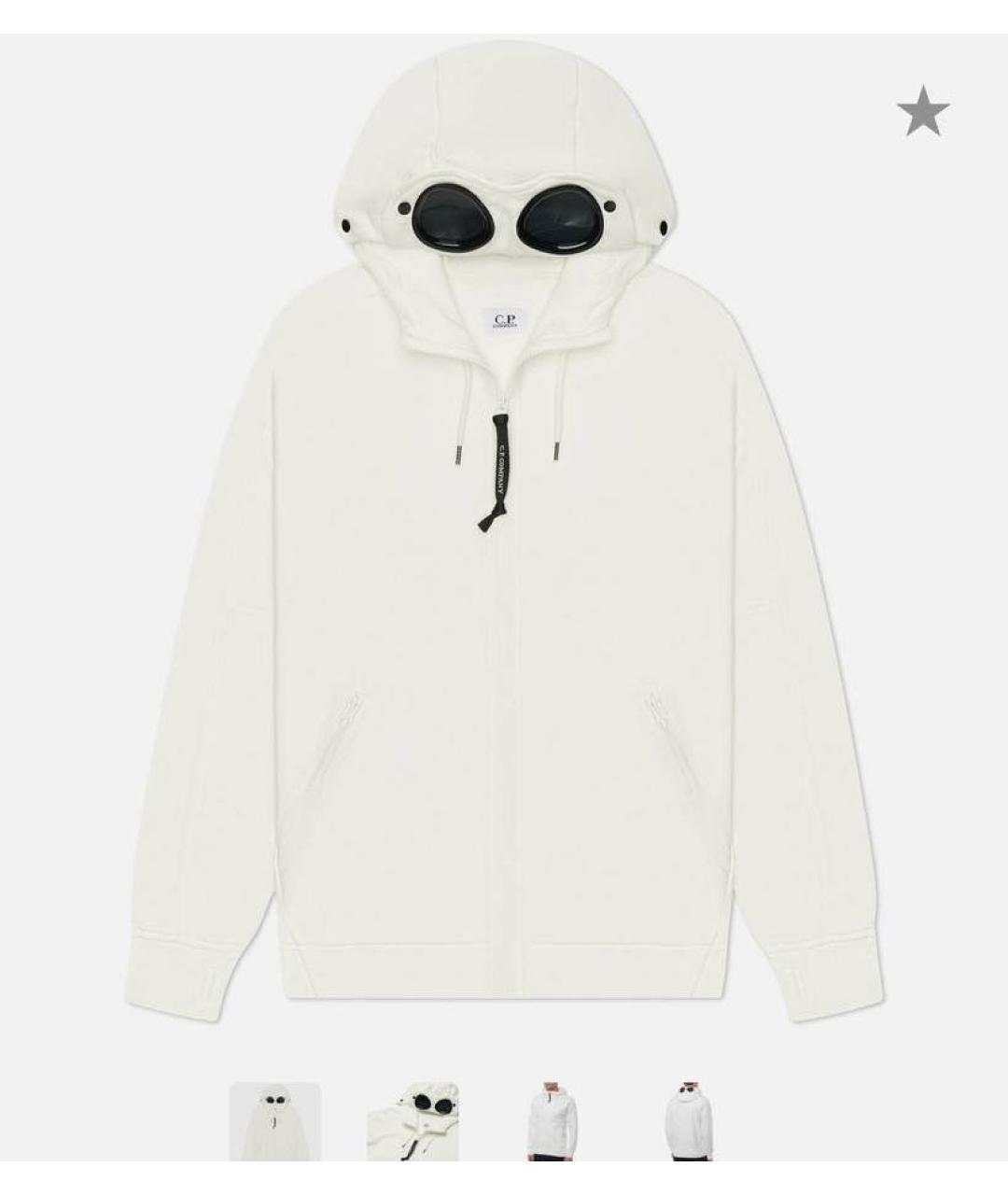Add the hoodie to favorites with the star
The image size is (1008, 1195).
tap(922, 112)
